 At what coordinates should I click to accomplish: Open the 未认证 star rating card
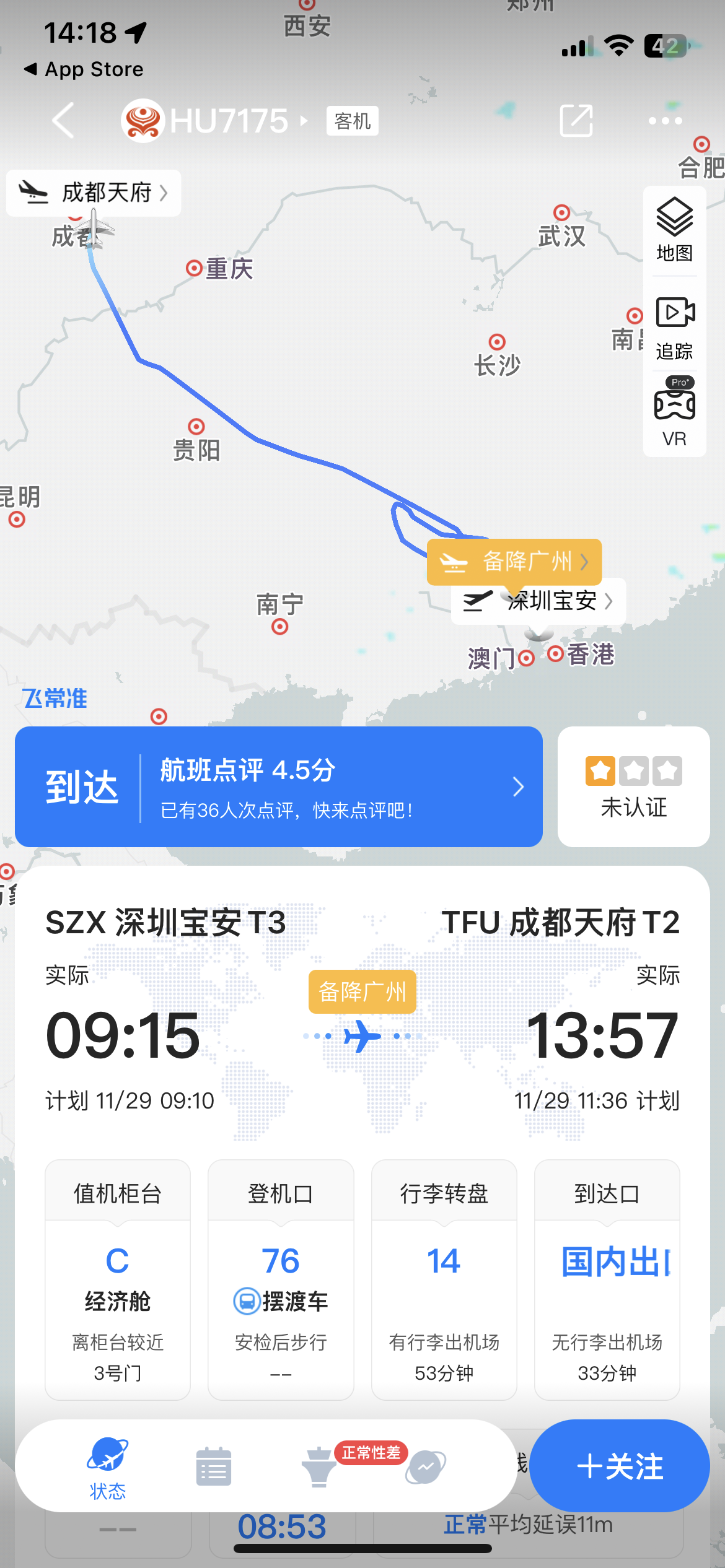pyautogui.click(x=633, y=786)
